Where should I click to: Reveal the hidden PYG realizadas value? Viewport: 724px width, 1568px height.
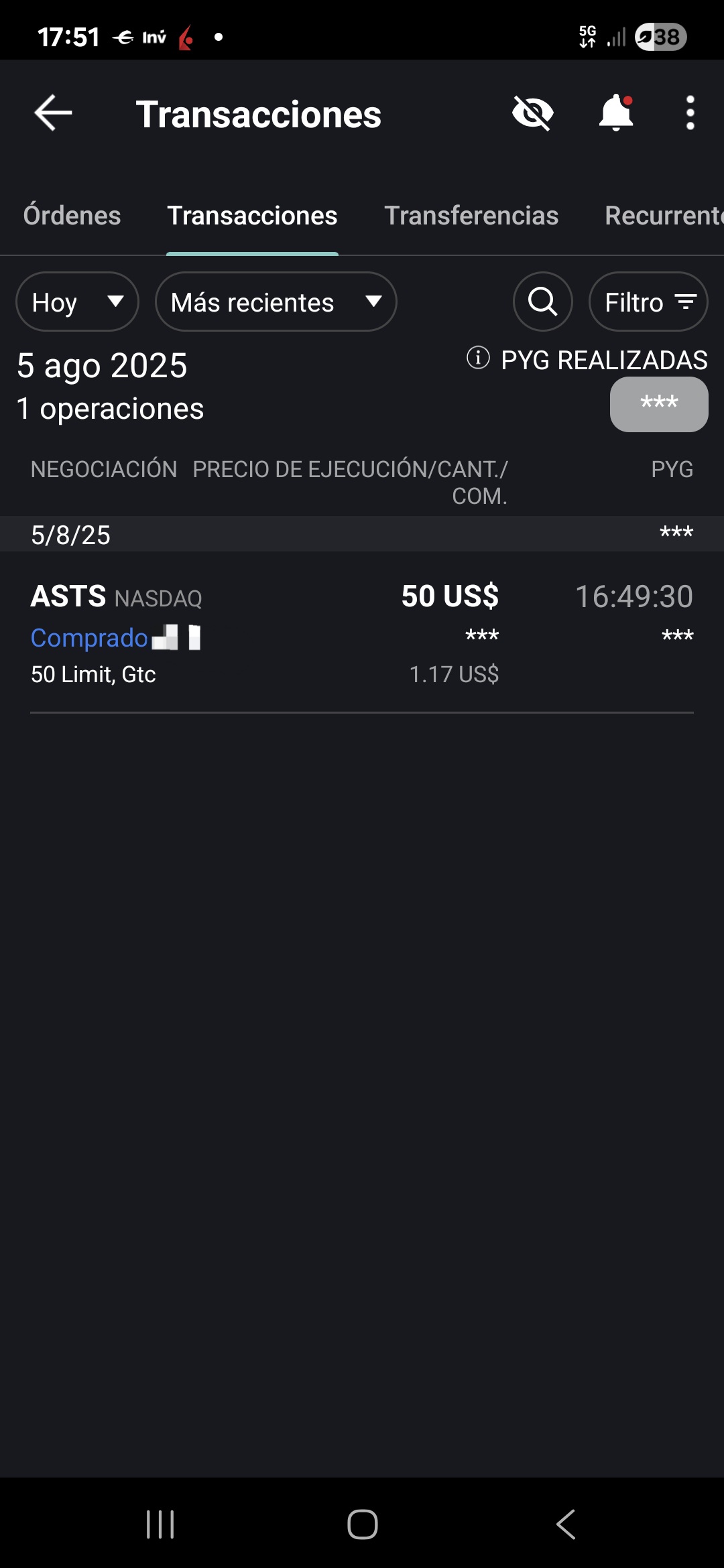pyautogui.click(x=659, y=404)
